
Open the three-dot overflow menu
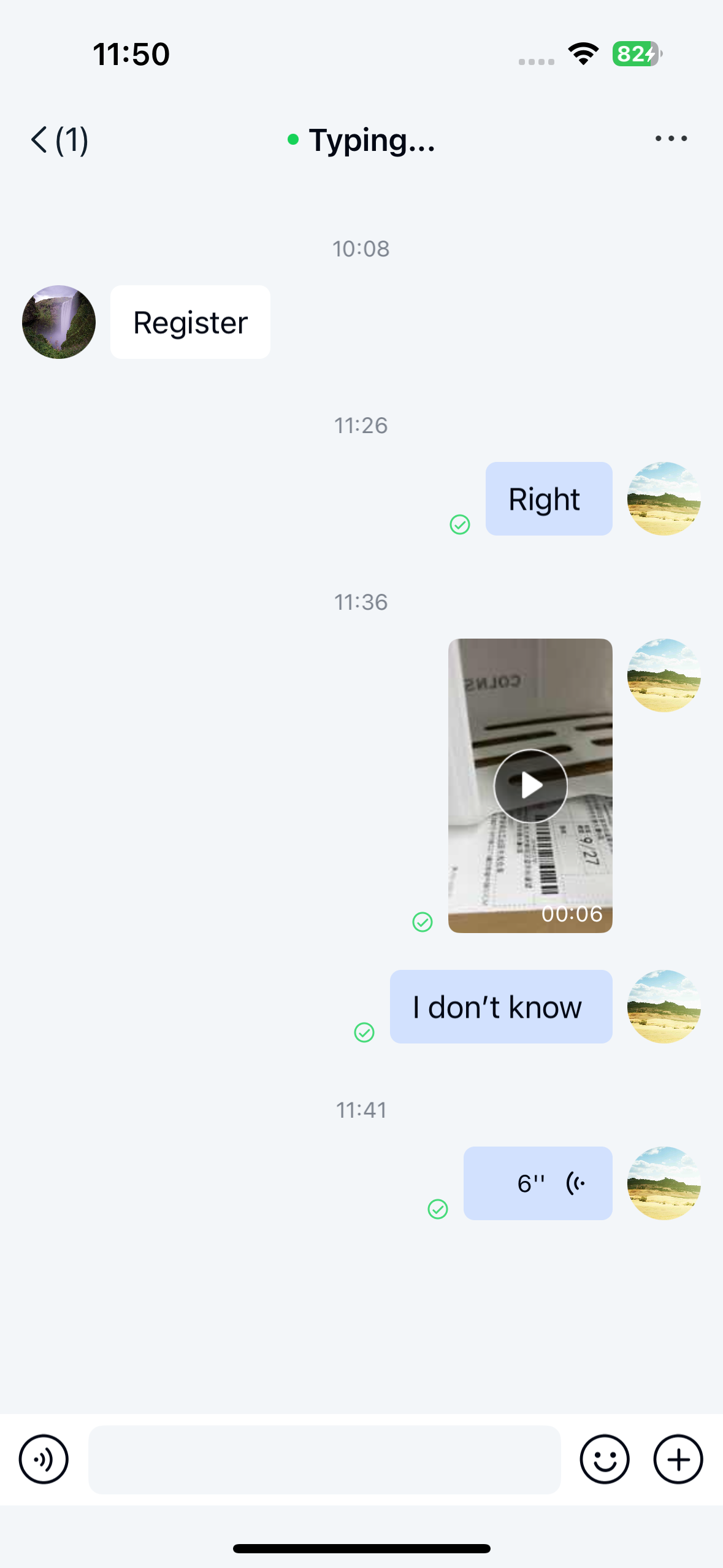pyautogui.click(x=671, y=139)
